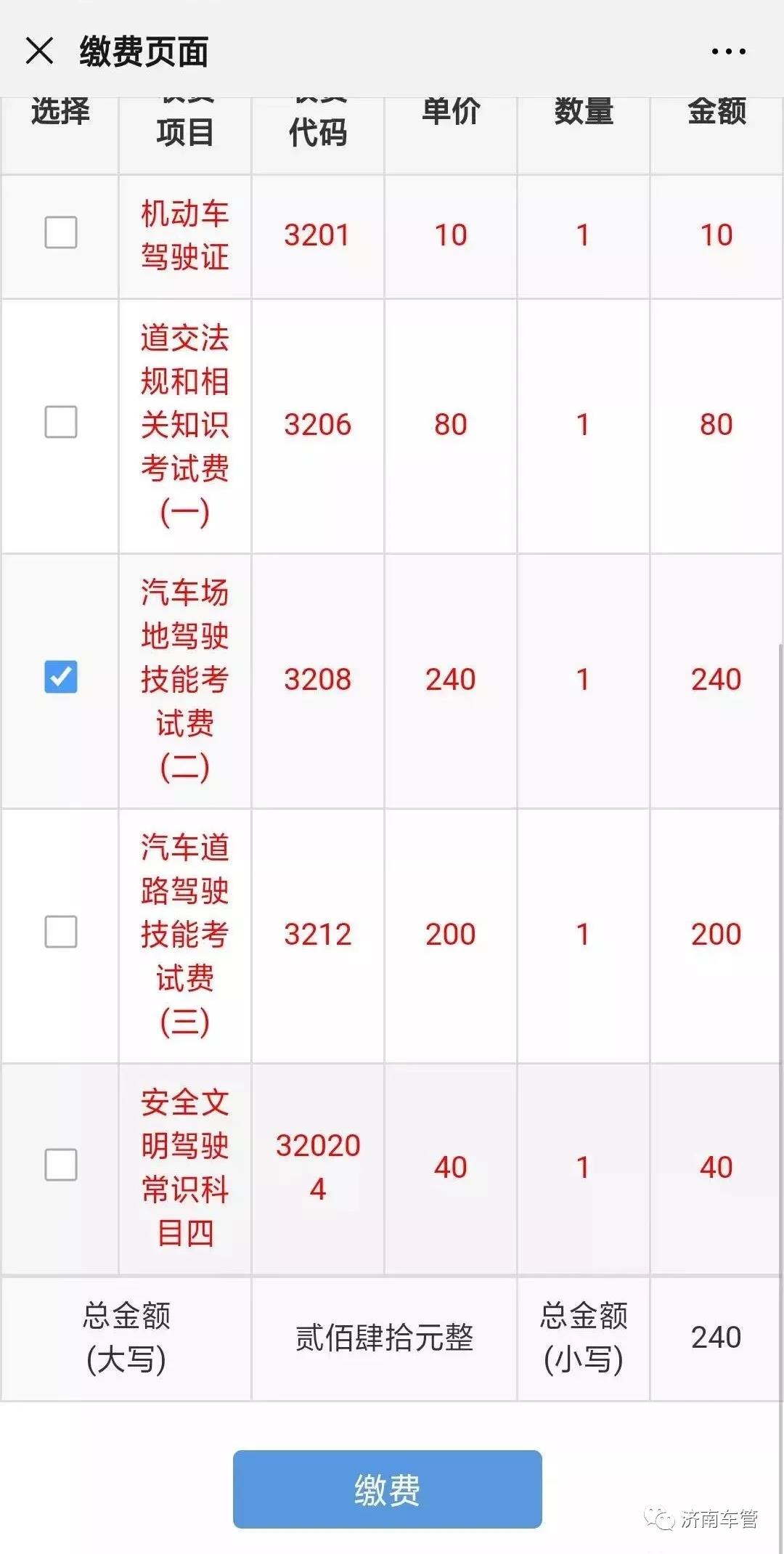Screen dimensions: 784x1554
Task: Select the 机动车驾驶证 fee checkbox
Action: tap(61, 232)
